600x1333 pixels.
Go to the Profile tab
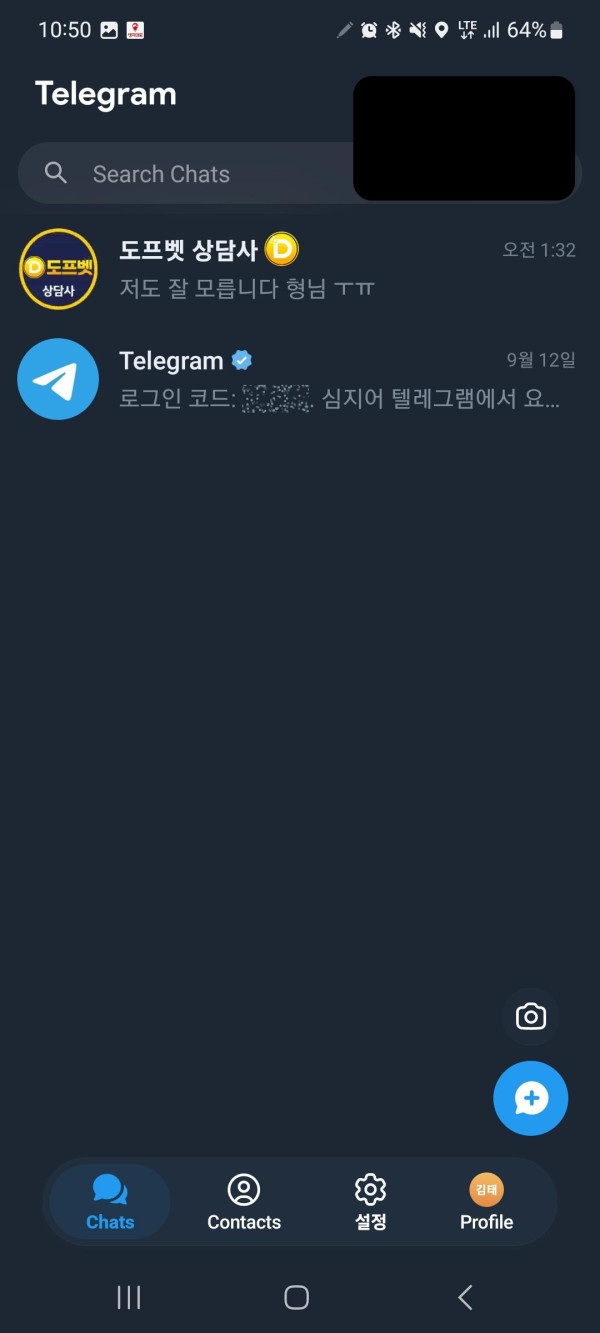click(486, 1202)
